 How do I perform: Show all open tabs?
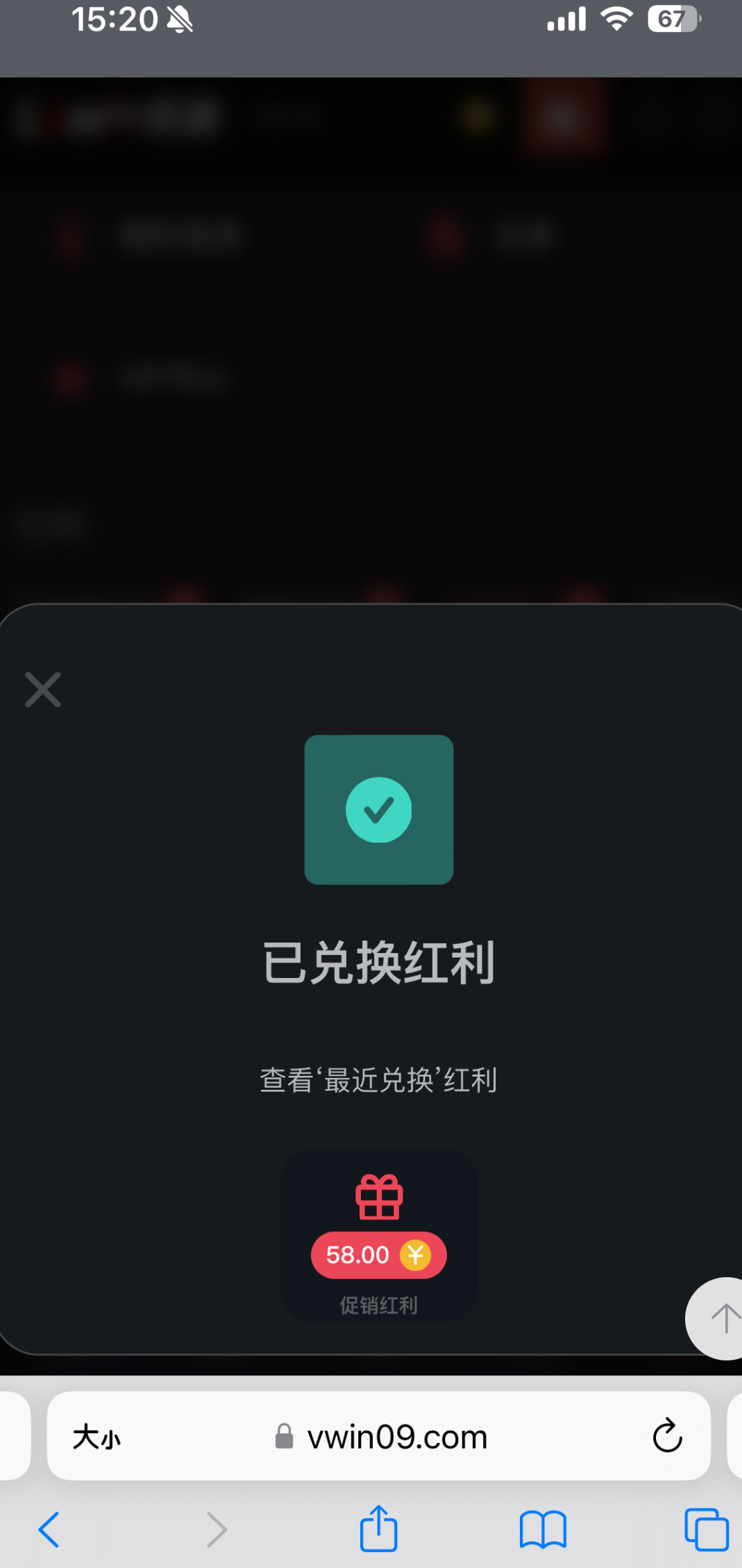[x=706, y=1529]
